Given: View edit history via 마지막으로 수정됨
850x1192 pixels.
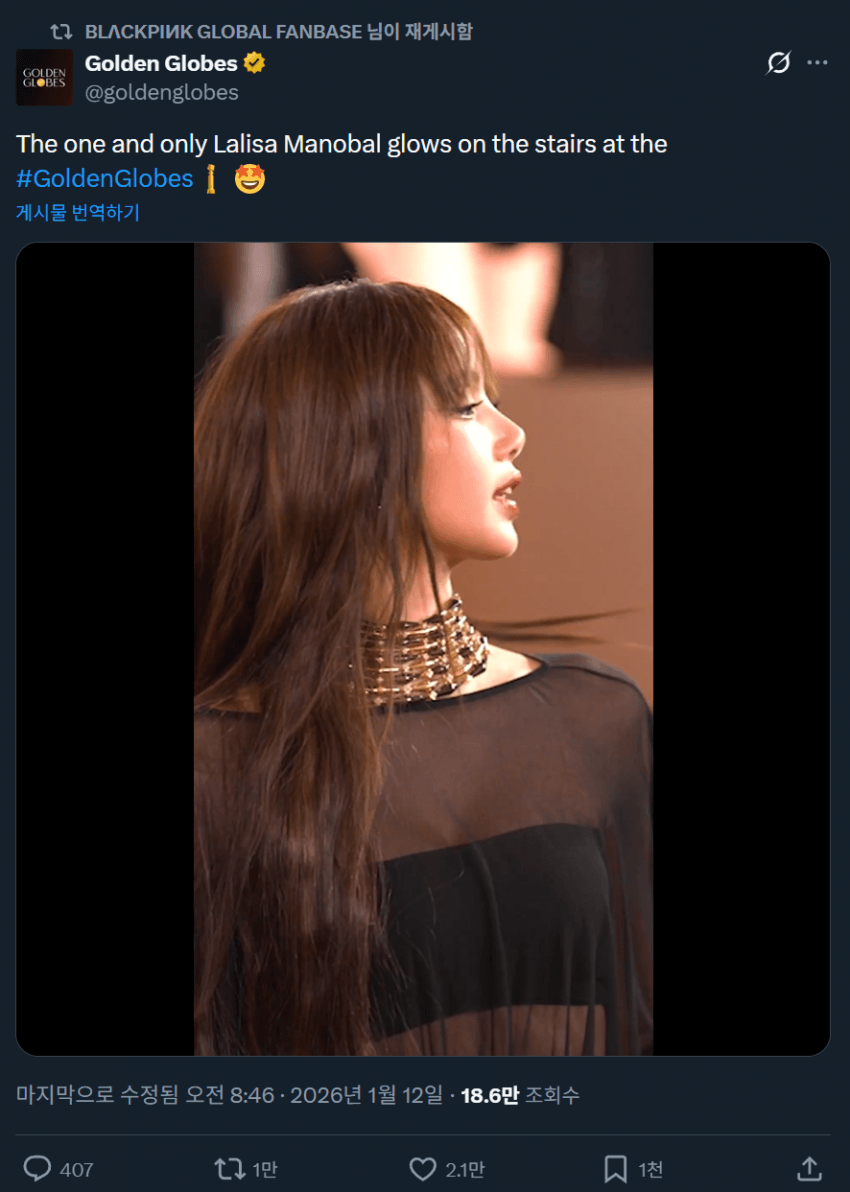Looking at the screenshot, I should [x=97, y=1095].
